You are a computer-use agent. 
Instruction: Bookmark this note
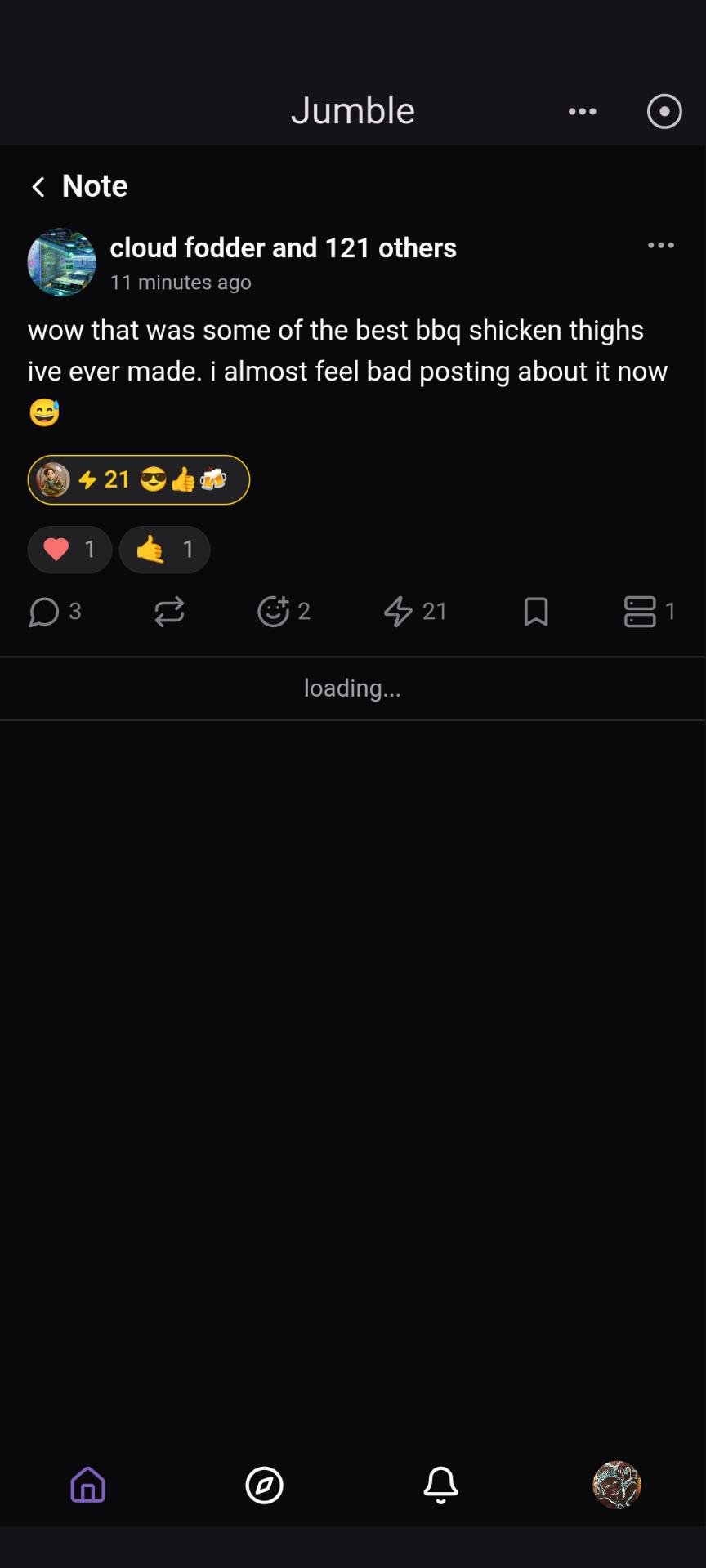(x=536, y=612)
